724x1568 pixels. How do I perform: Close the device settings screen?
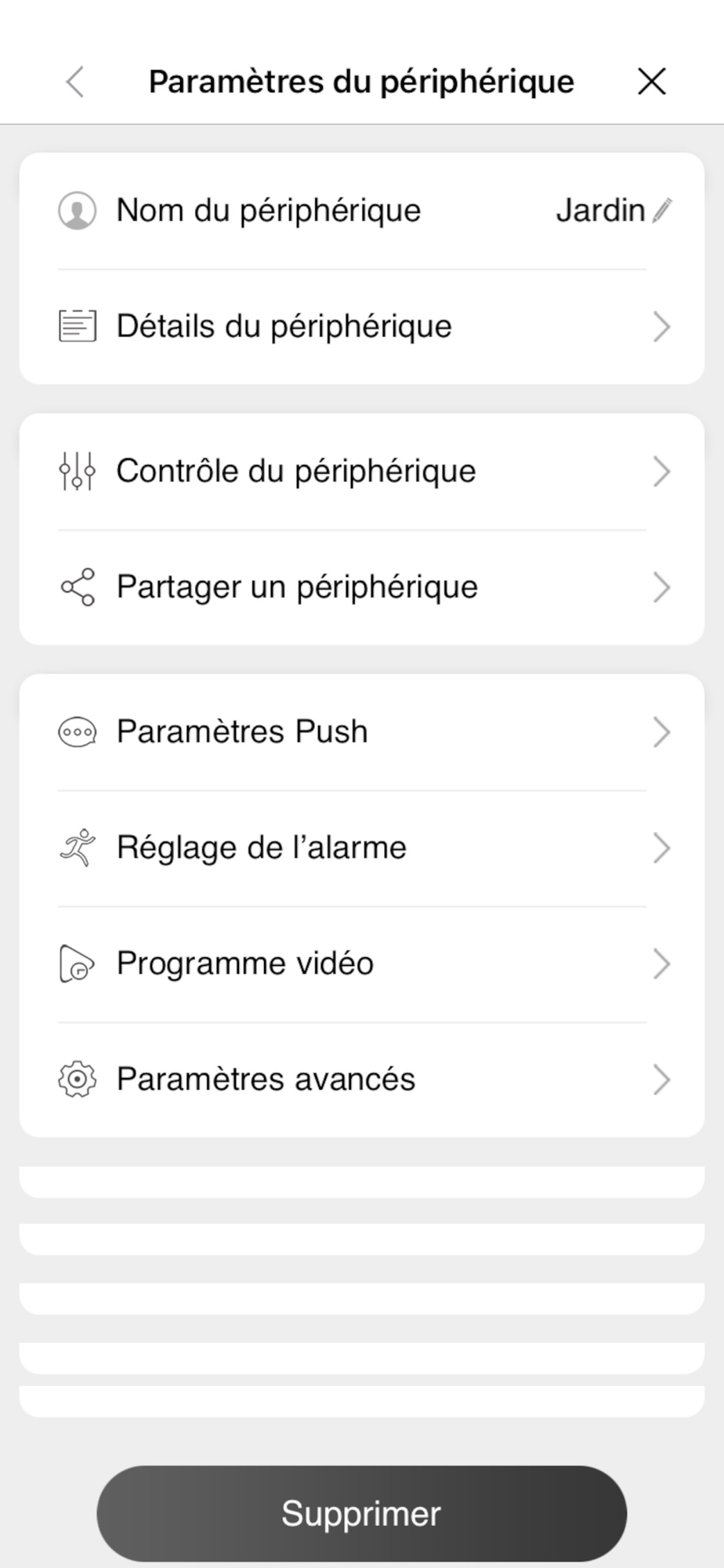pos(651,82)
